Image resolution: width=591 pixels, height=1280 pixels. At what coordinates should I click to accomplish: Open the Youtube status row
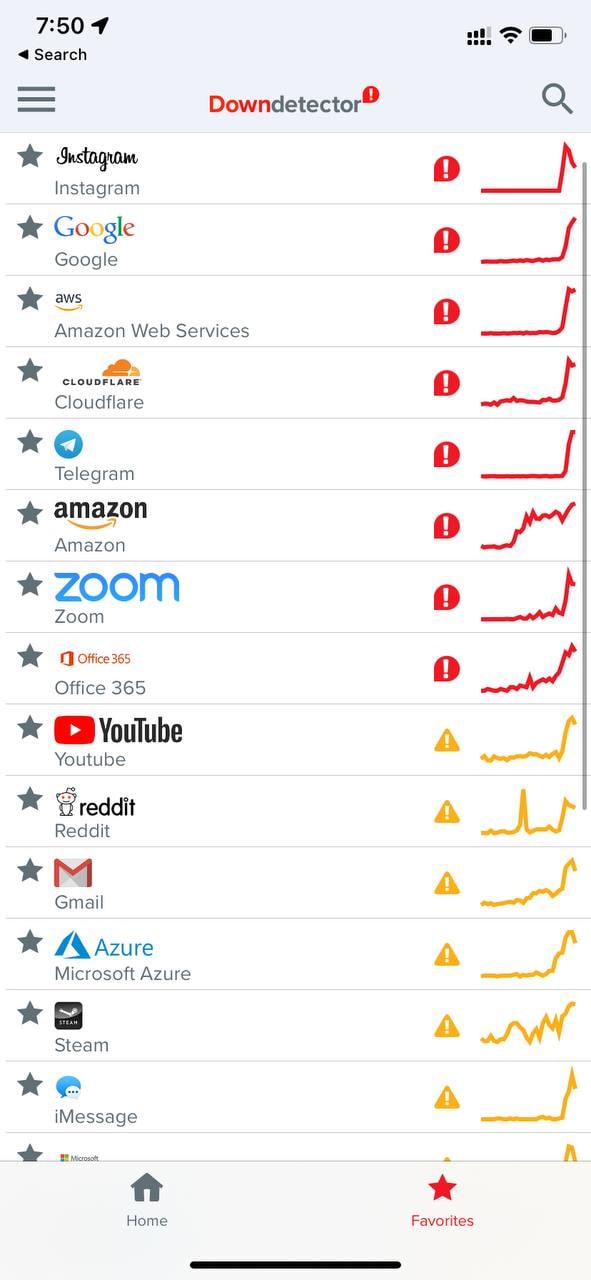pyautogui.click(x=295, y=740)
